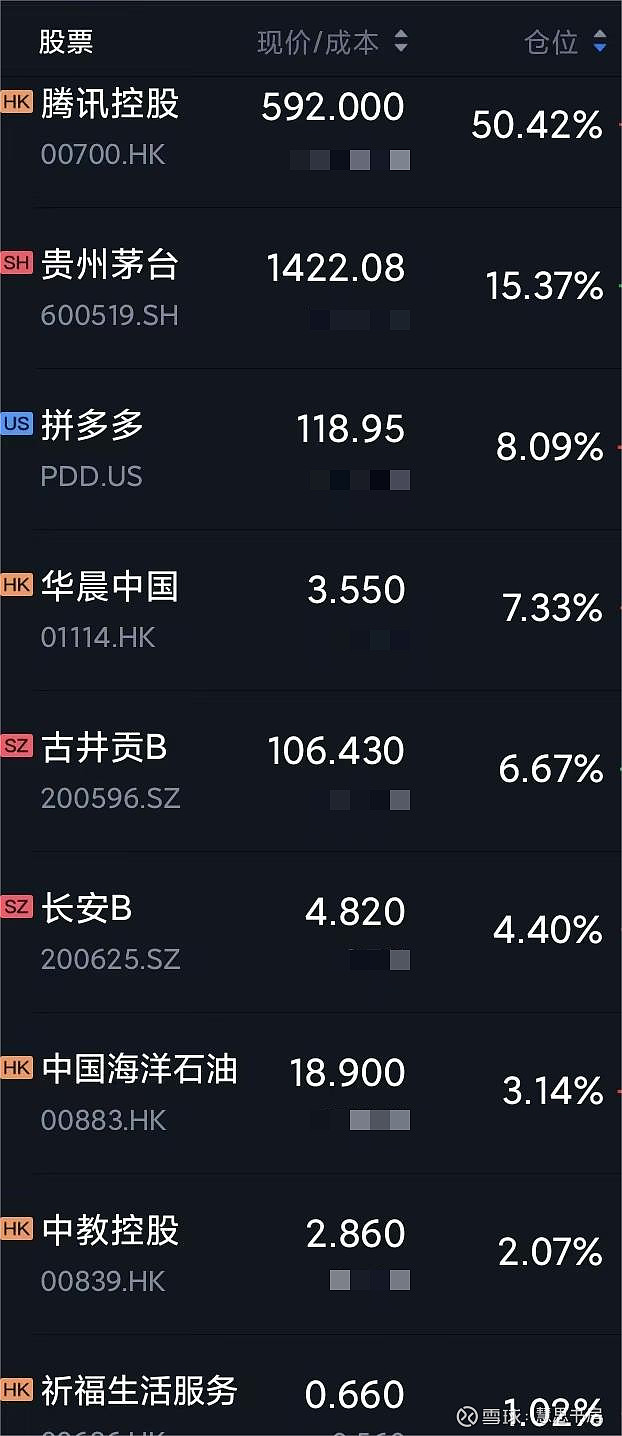
Task: Sort holdings by 现价/成本 column
Action: click(x=332, y=42)
